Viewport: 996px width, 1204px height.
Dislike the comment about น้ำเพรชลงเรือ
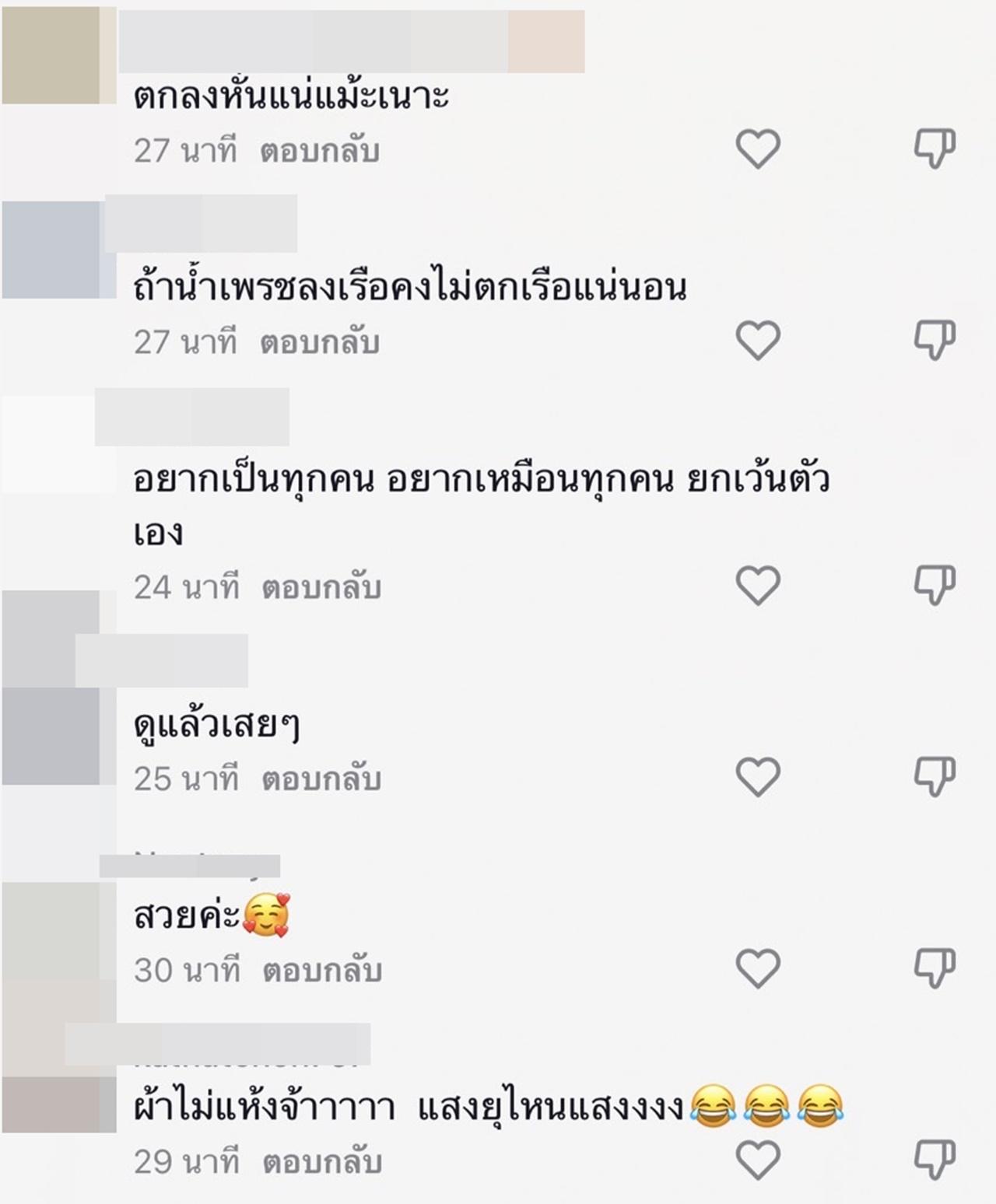pos(934,341)
